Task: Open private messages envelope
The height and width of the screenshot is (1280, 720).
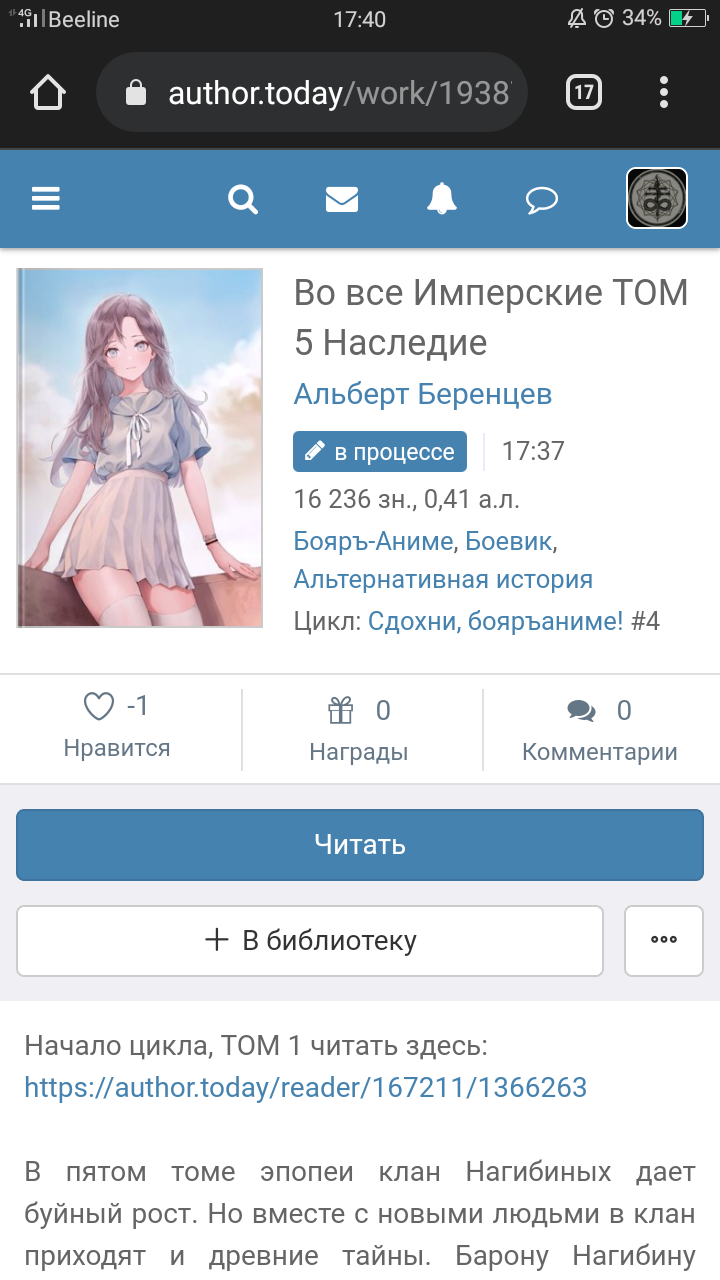Action: coord(342,199)
